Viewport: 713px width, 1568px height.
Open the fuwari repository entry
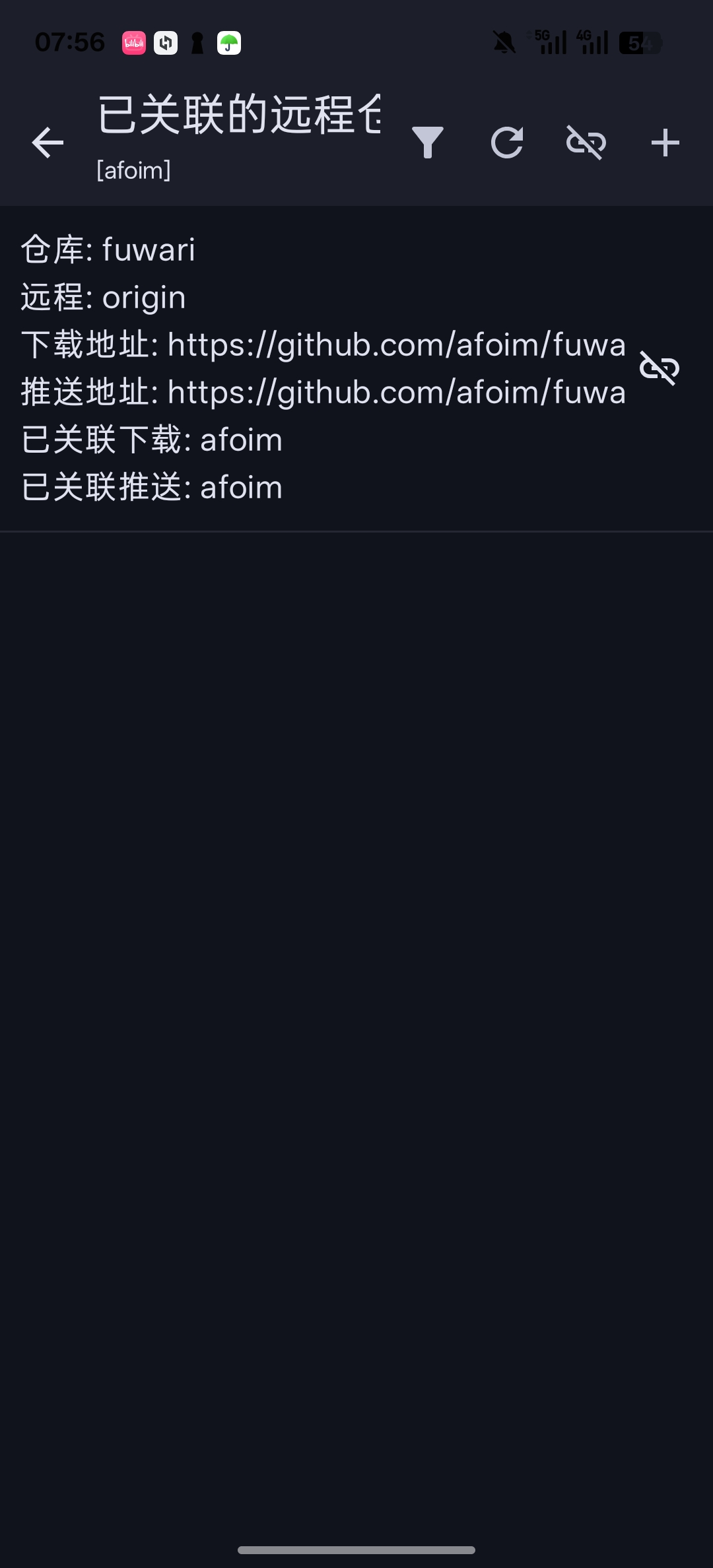317,368
